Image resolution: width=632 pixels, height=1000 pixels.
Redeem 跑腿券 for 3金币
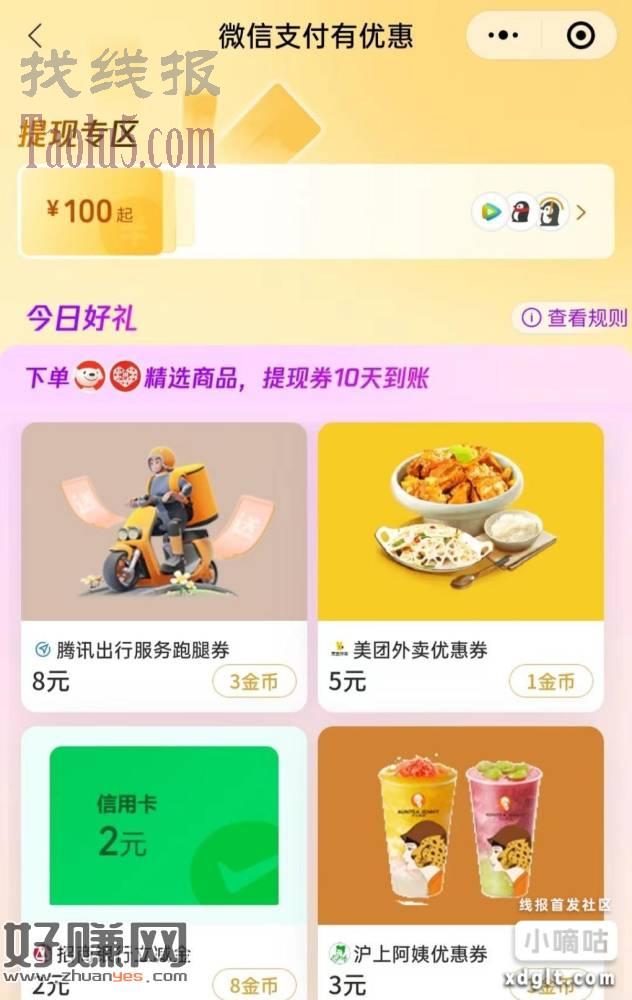pos(254,682)
